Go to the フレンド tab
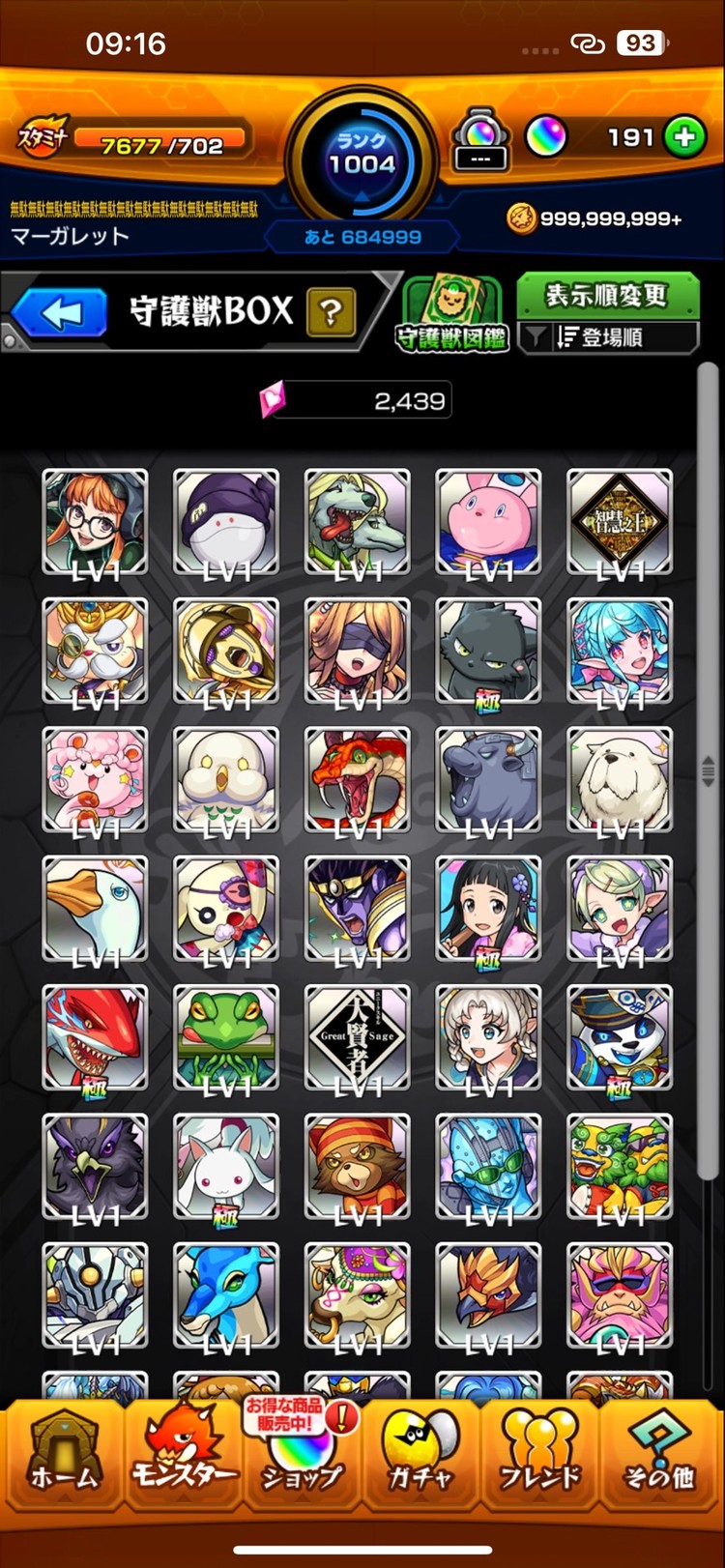The height and width of the screenshot is (1568, 725). coord(539,1450)
